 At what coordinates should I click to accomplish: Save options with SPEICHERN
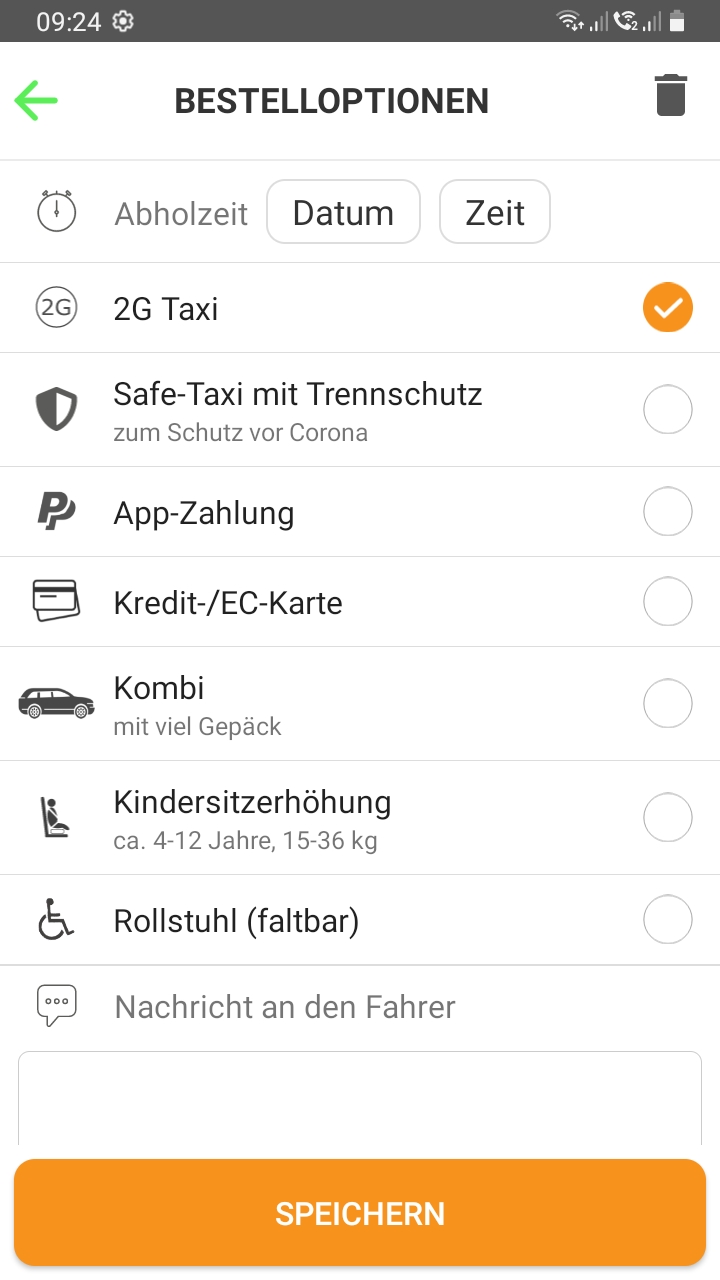tap(360, 1213)
